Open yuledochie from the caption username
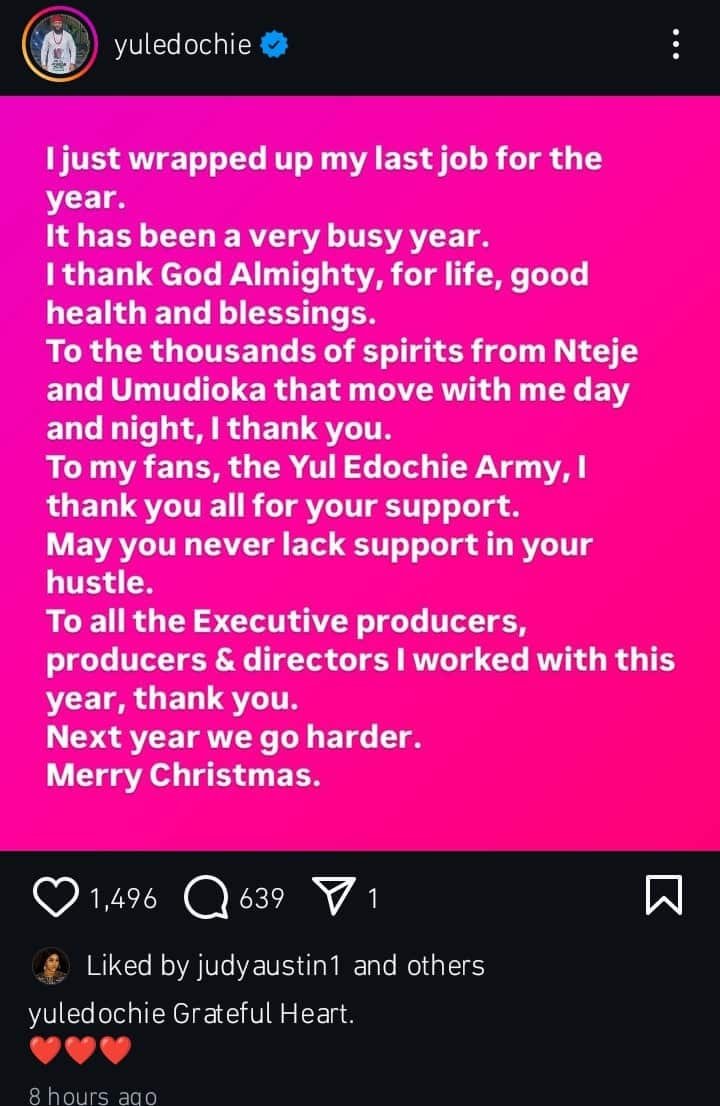The width and height of the screenshot is (720, 1106). click(x=98, y=1012)
